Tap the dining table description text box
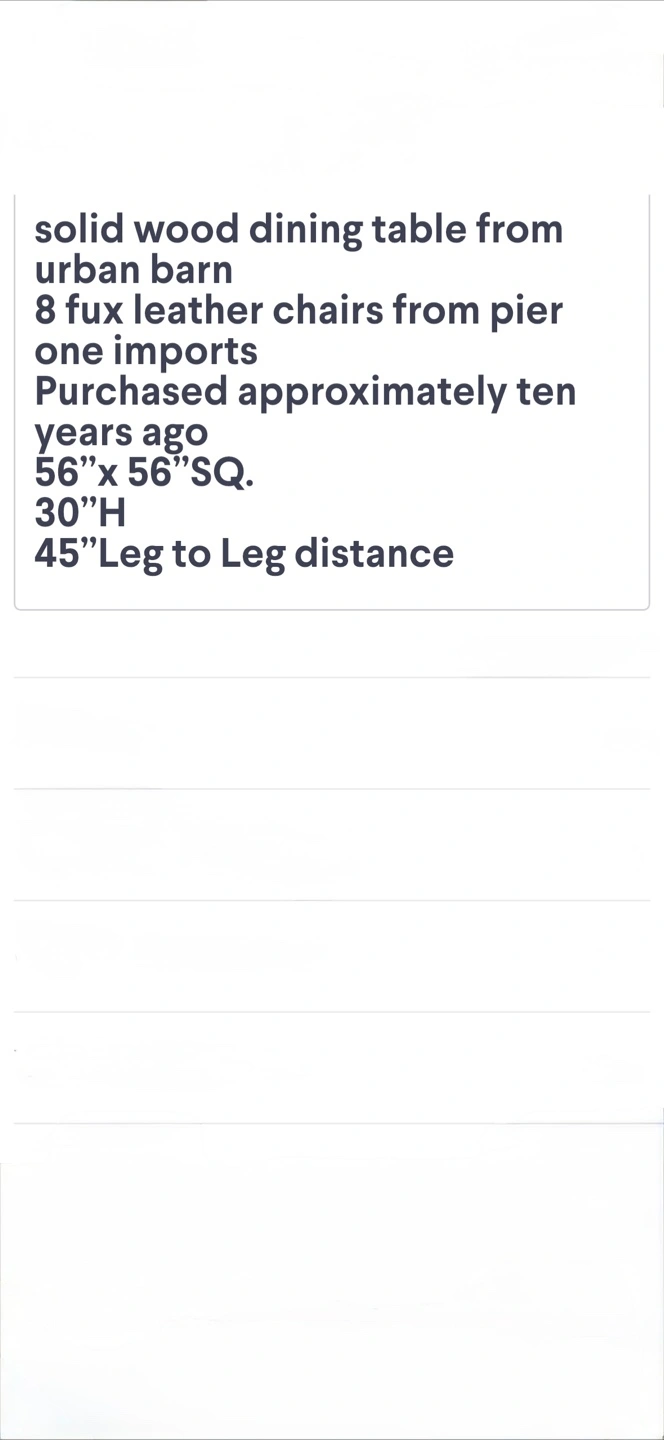The image size is (664, 1440). [332, 402]
